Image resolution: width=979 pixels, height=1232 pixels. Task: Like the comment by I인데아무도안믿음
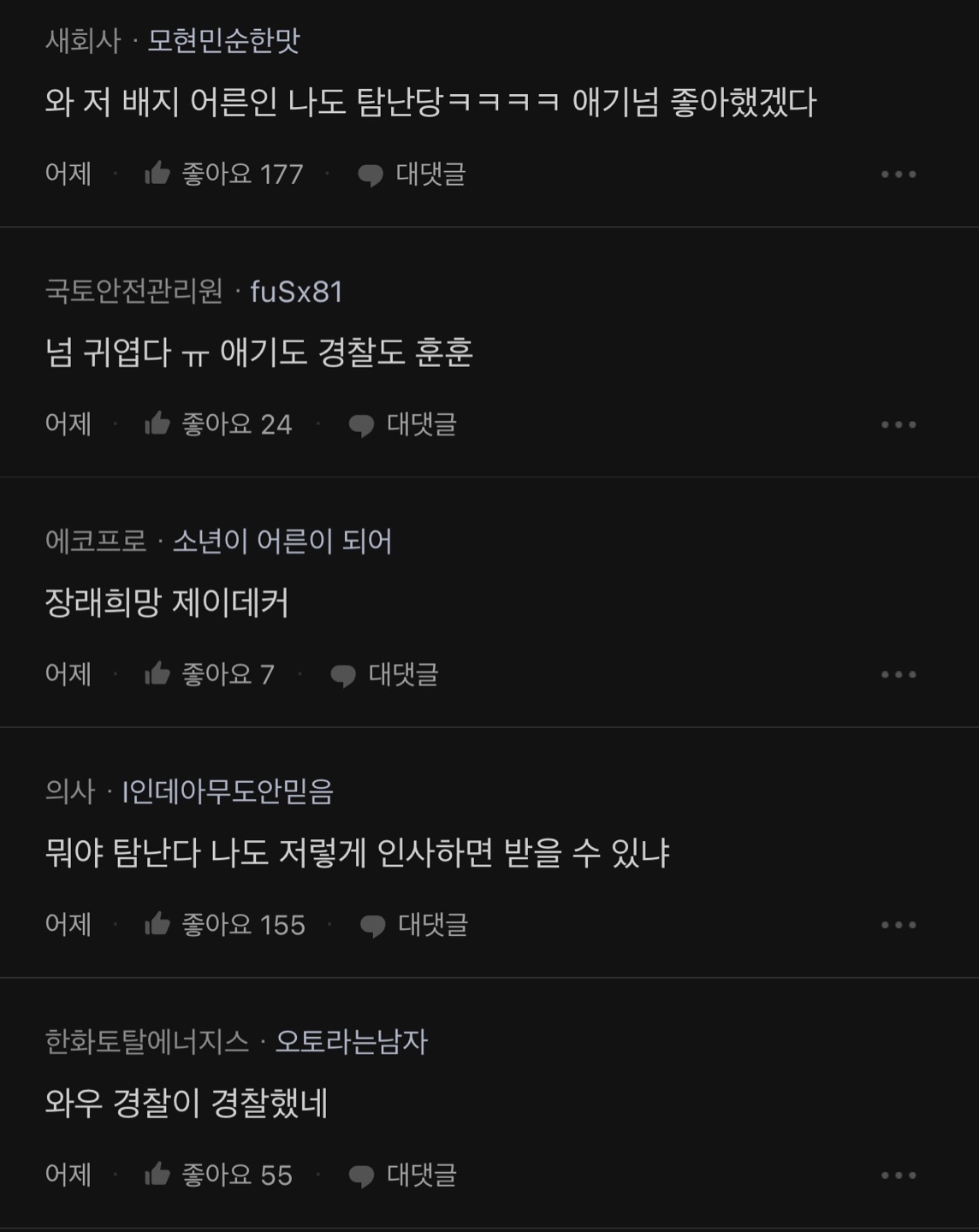tap(158, 925)
